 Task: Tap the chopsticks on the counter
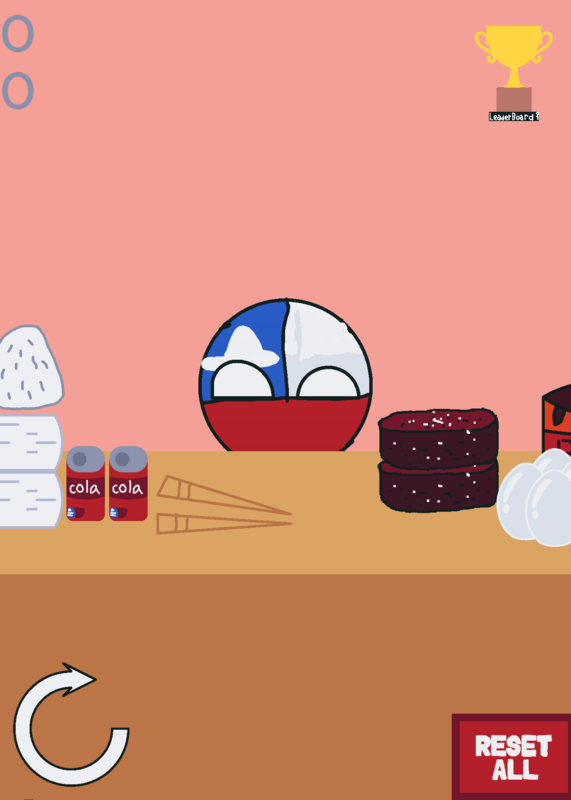click(224, 505)
